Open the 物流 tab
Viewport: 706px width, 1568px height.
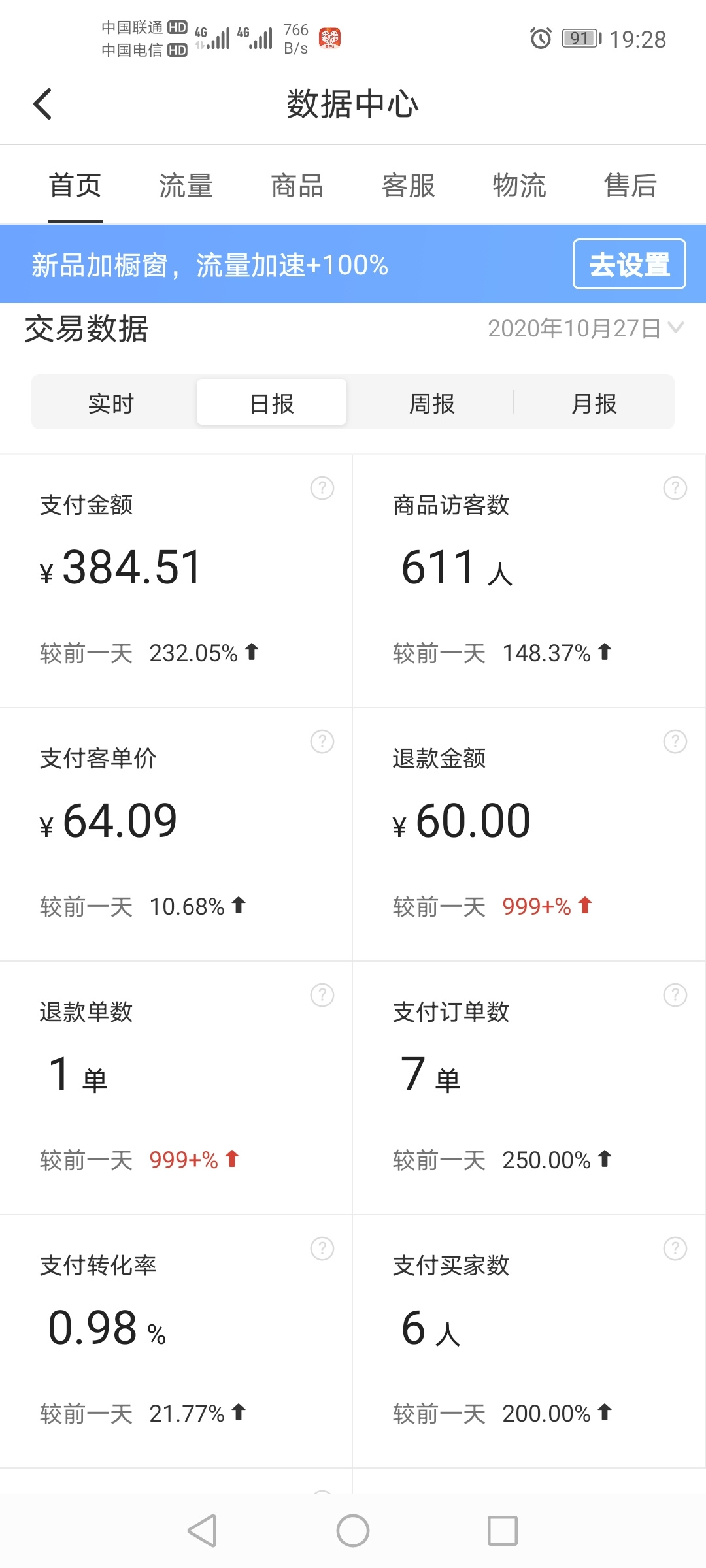520,186
